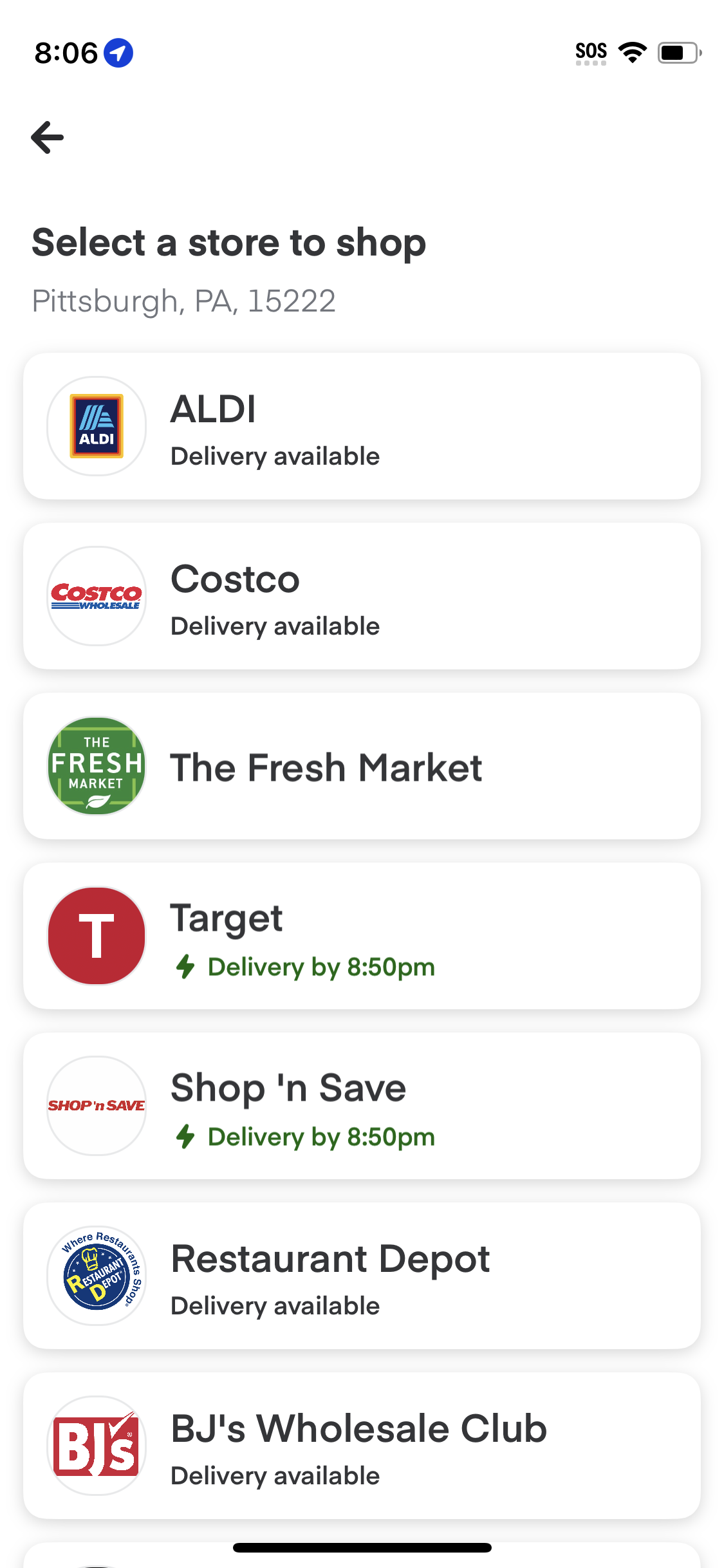Tap the Costco Wholesale logo
The image size is (724, 1568).
[x=96, y=596]
